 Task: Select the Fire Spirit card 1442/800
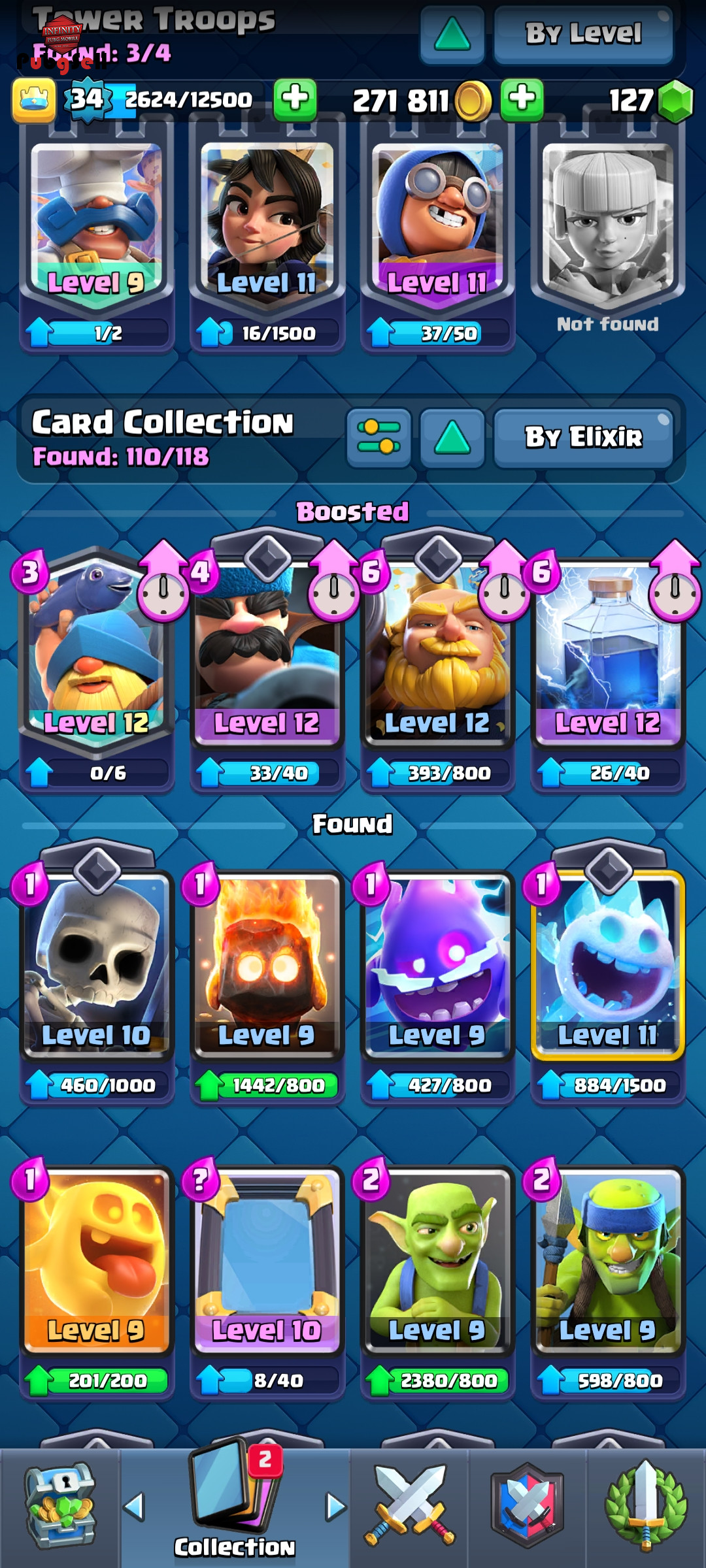coord(267,980)
